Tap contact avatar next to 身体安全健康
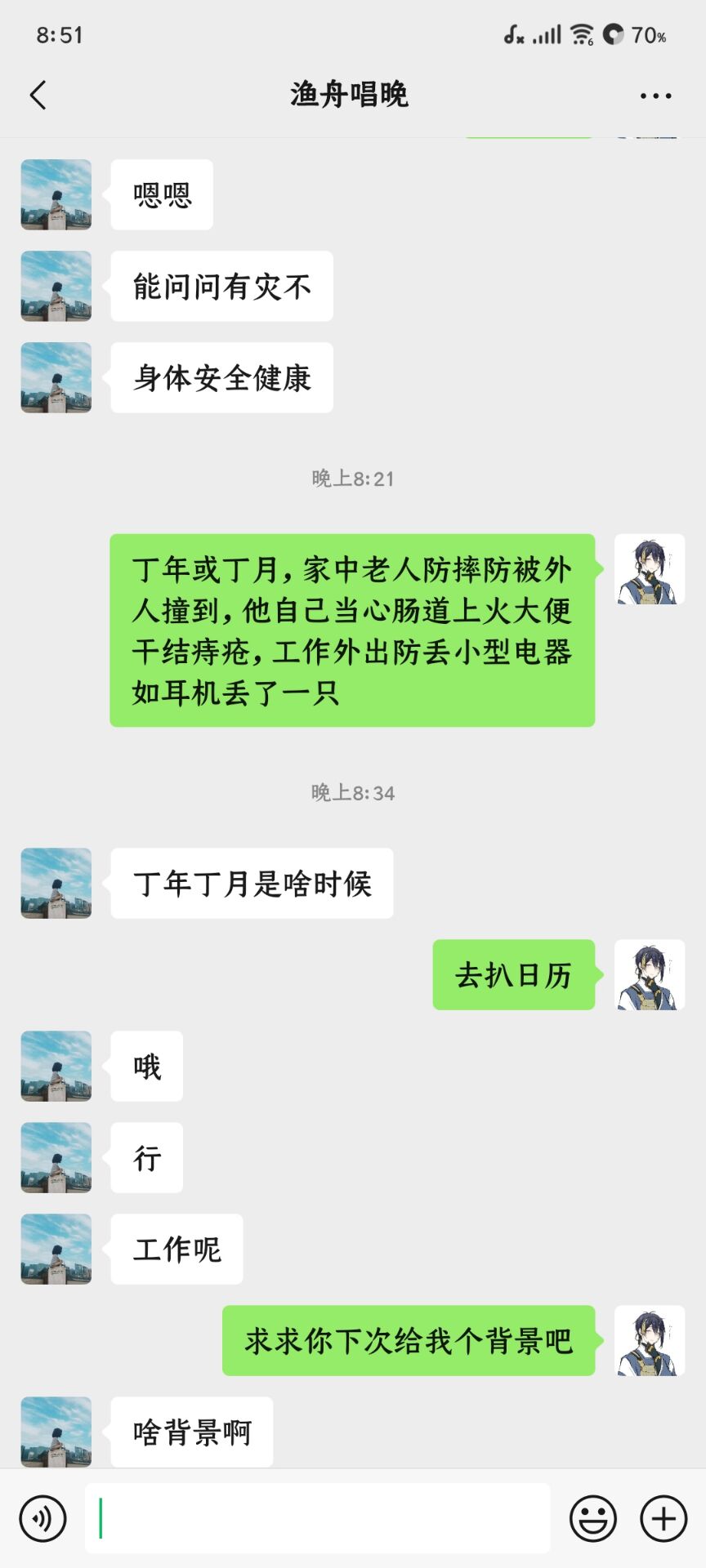This screenshot has width=706, height=1568. (x=56, y=377)
